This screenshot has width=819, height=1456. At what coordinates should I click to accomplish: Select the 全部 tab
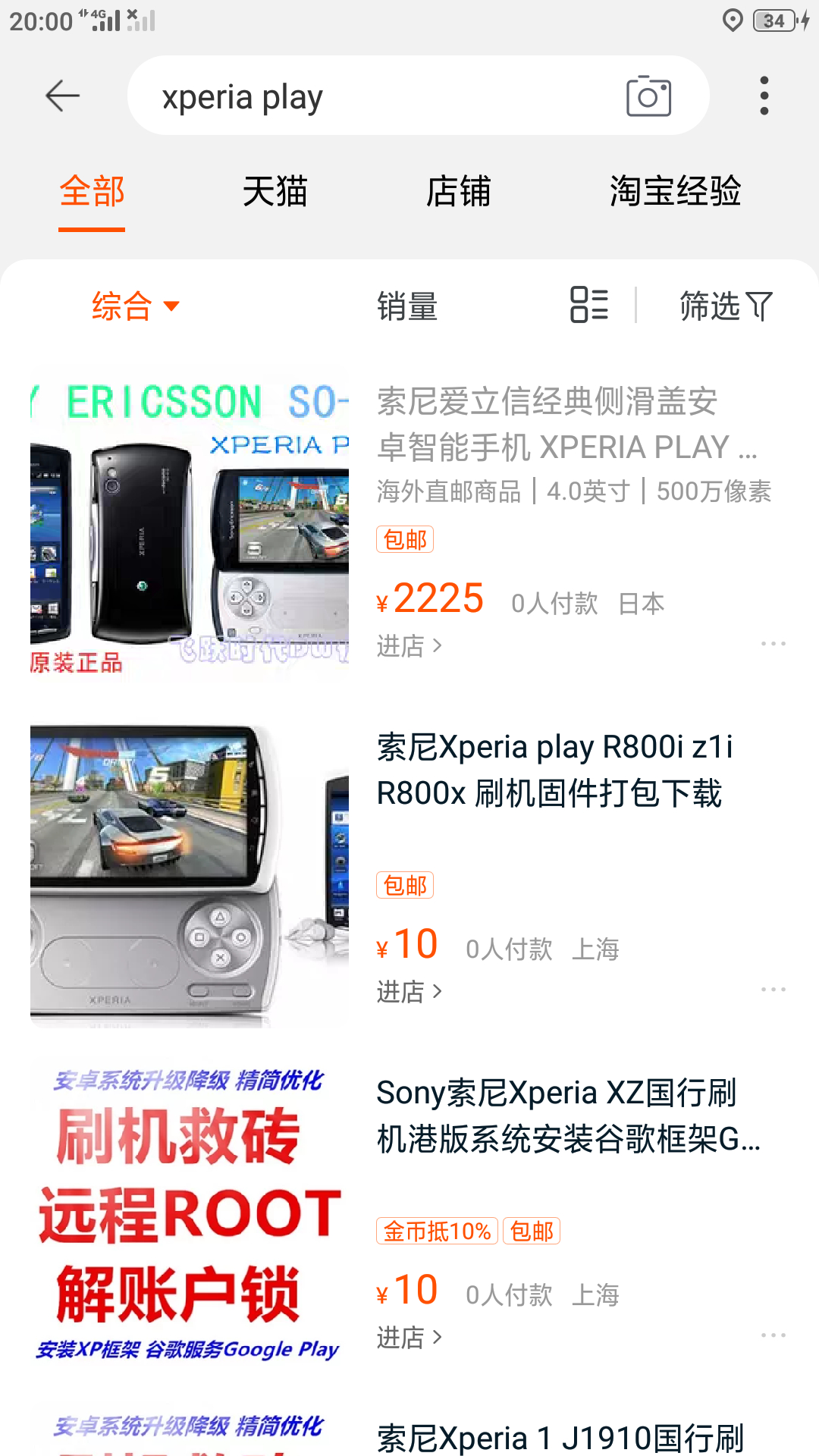[92, 191]
